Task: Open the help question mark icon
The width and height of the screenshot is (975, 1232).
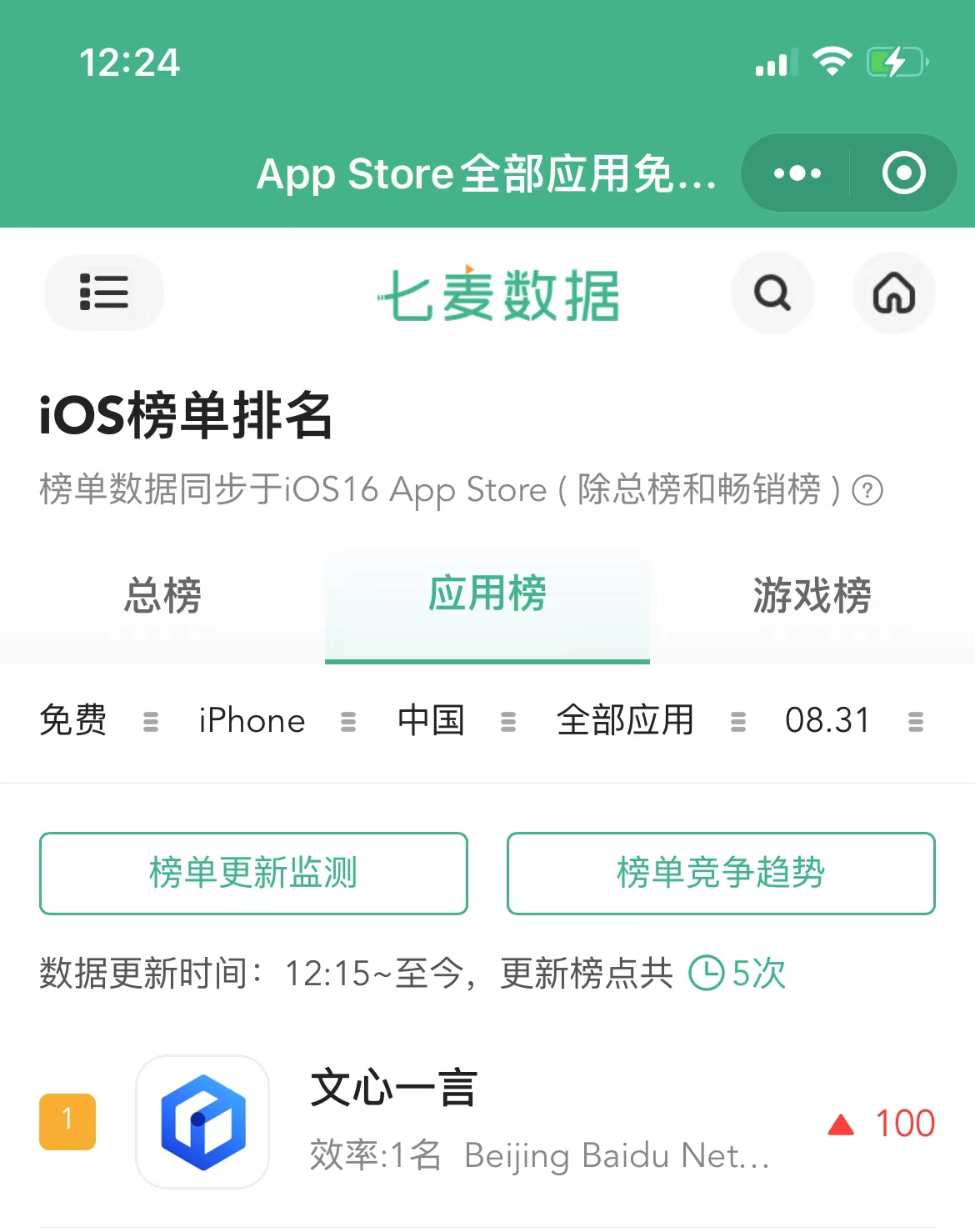Action: (x=867, y=490)
